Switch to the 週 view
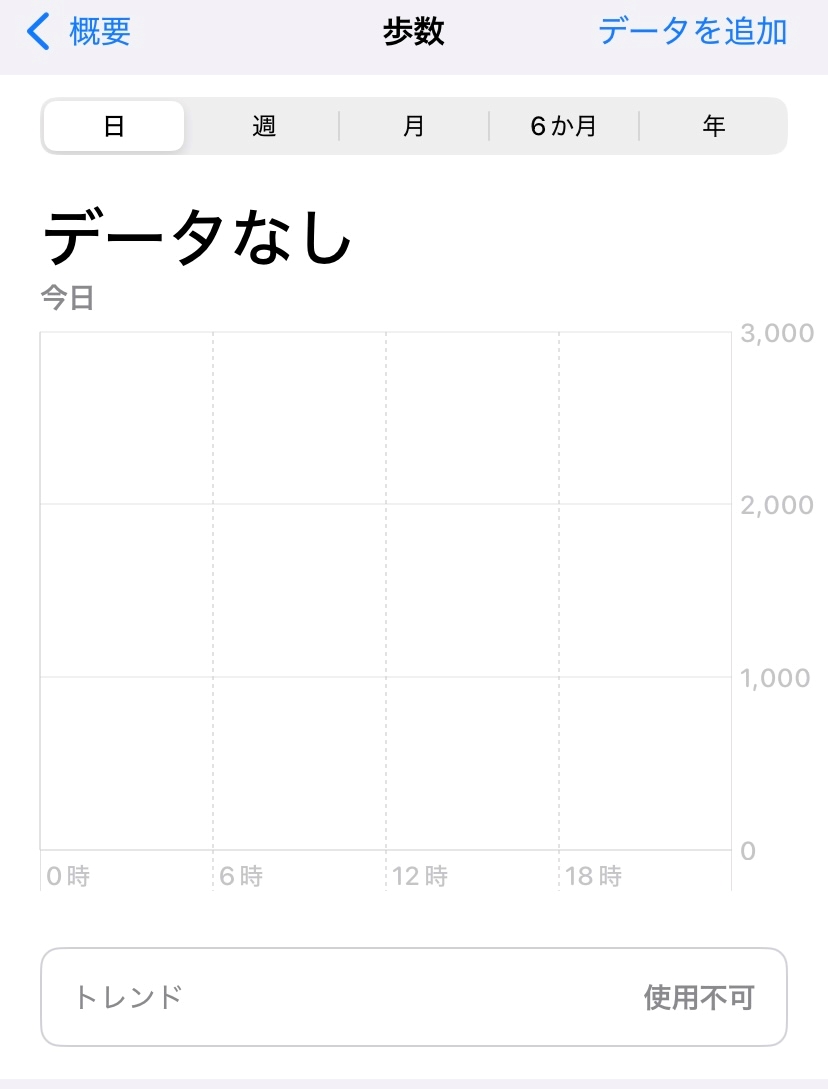 264,127
